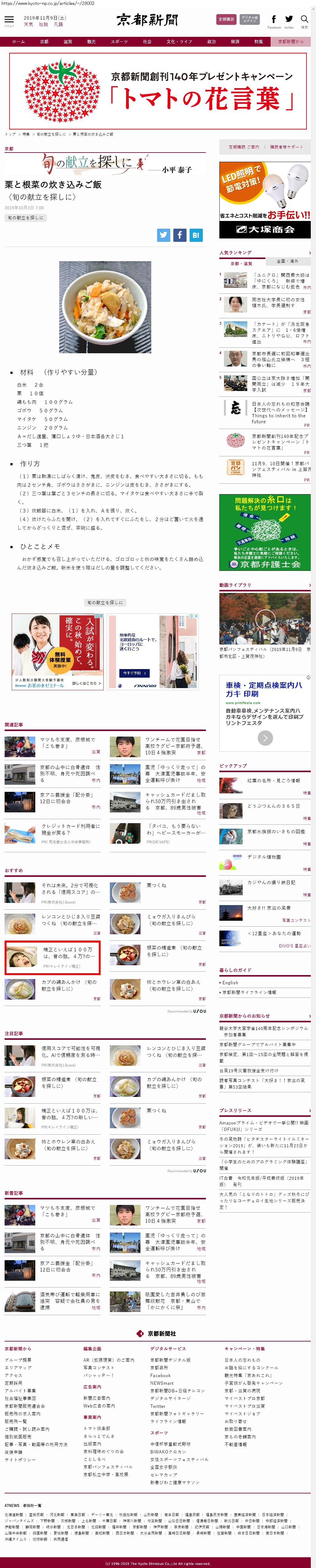
Task: Follow the English link in 暮らしのガイド
Action: click(230, 982)
